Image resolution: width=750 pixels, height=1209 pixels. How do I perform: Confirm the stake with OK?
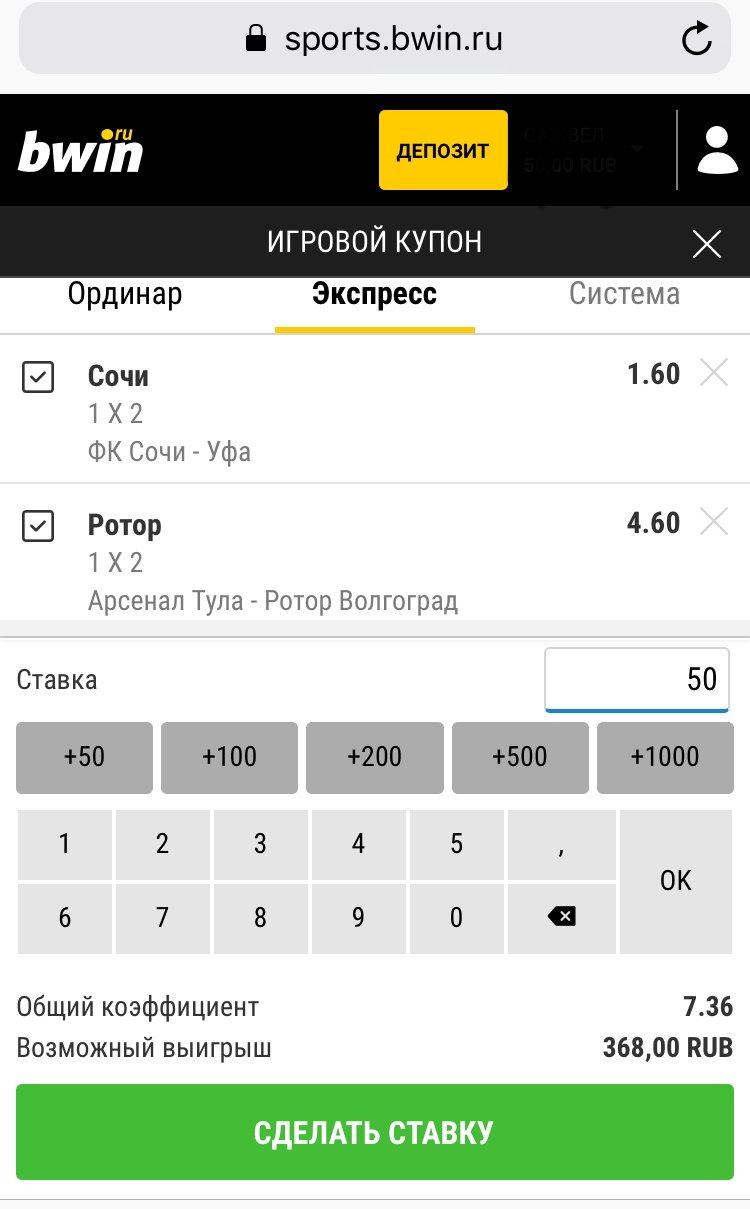[x=676, y=881]
